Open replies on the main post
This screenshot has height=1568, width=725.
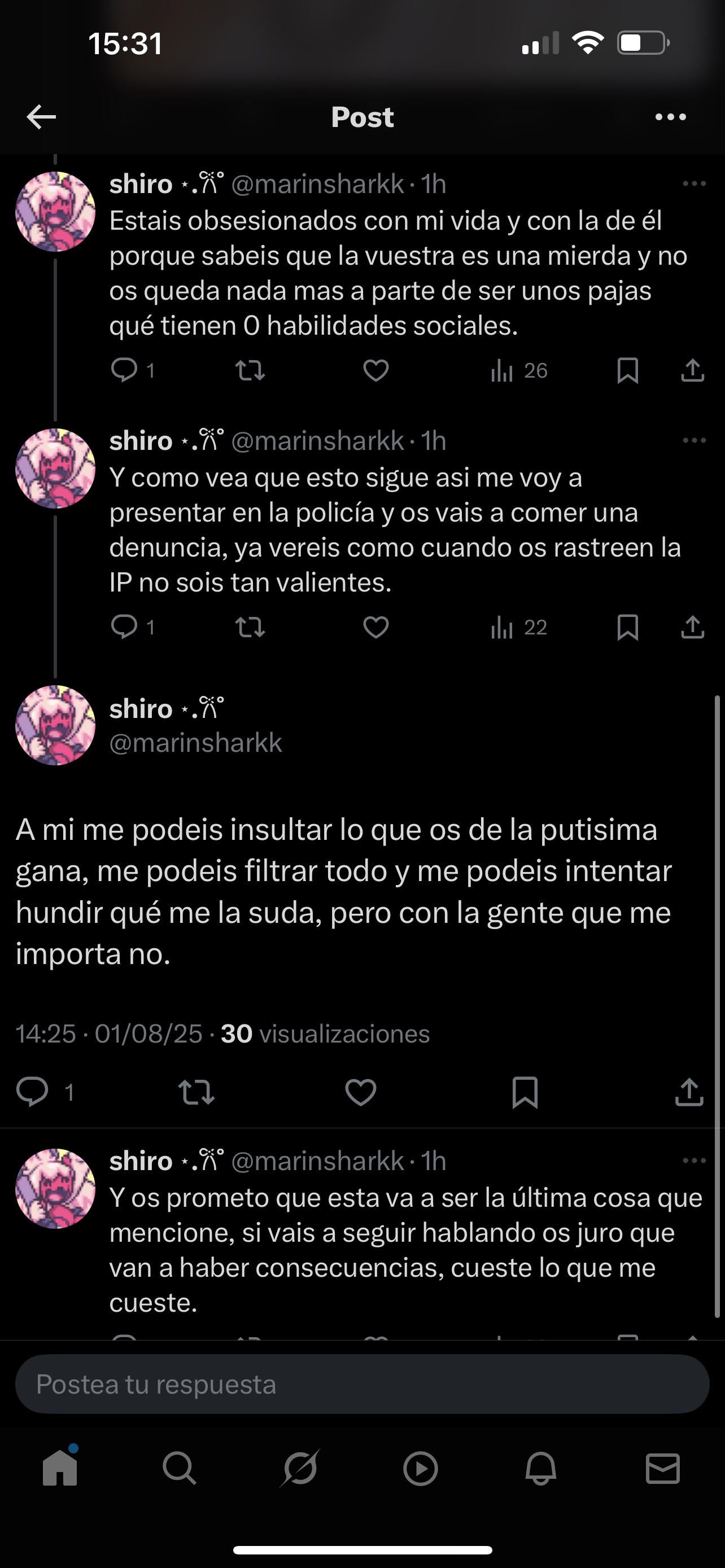(x=32, y=1092)
